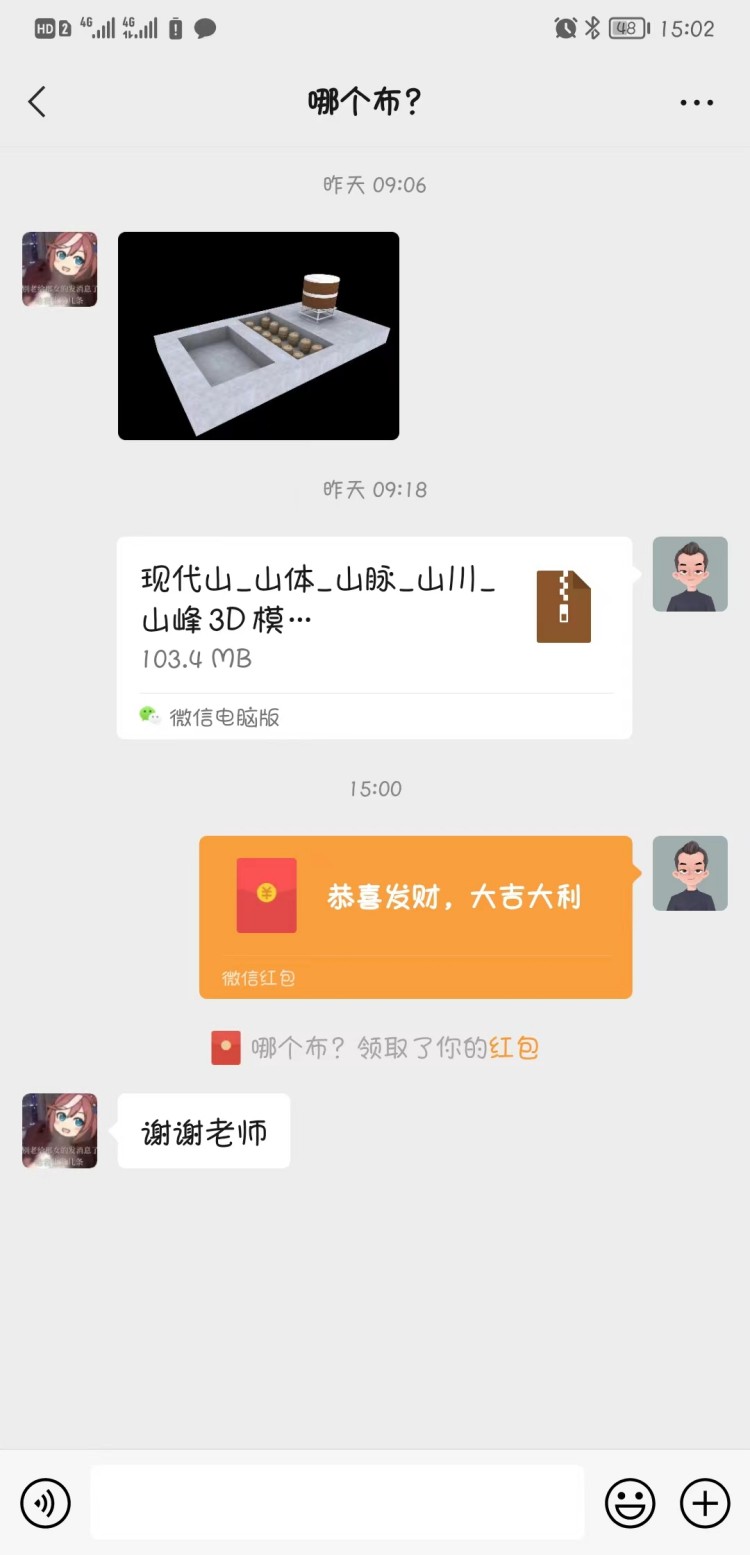Open the 红包 link in the receipt message

(515, 1046)
